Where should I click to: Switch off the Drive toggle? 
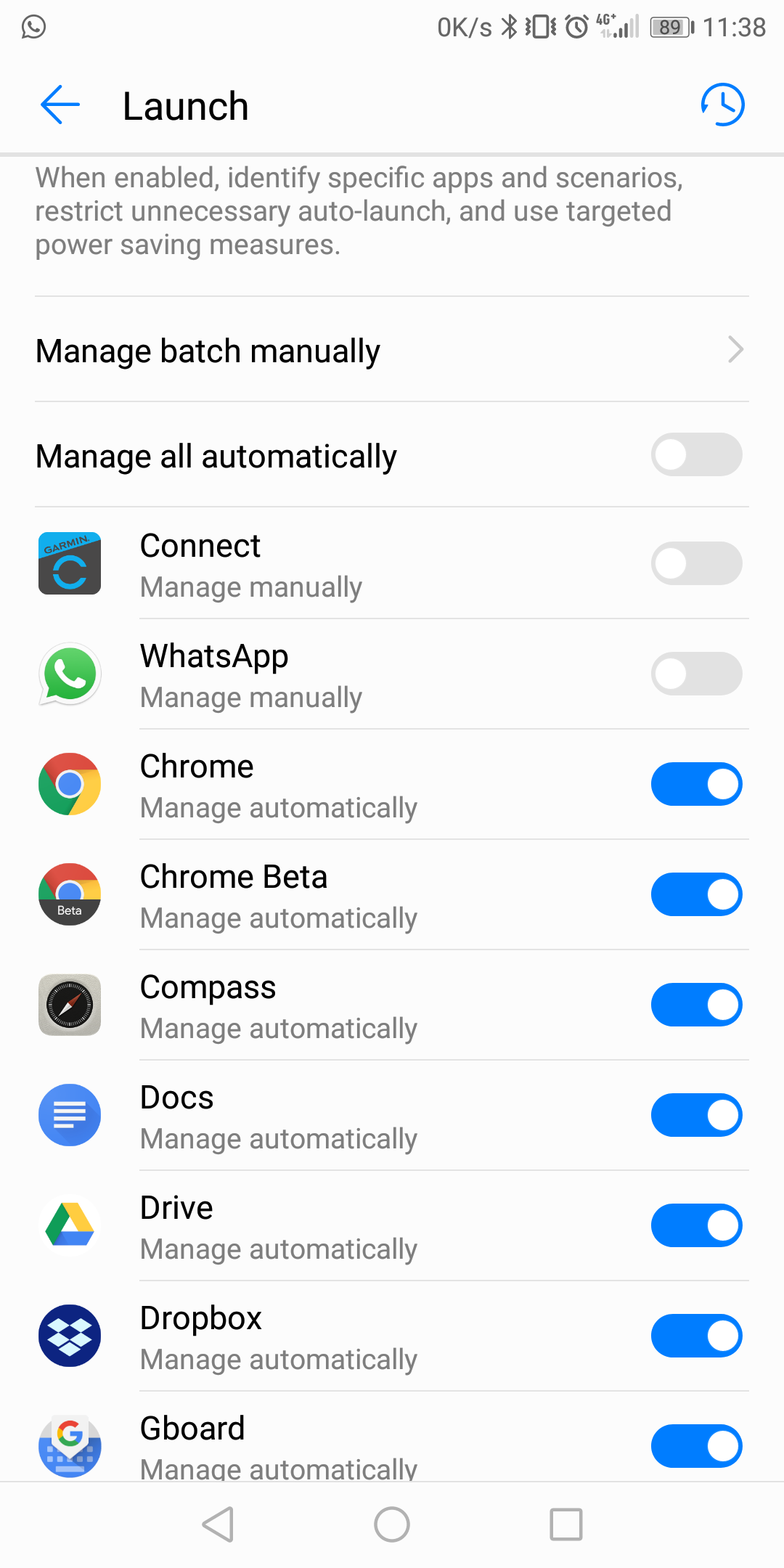click(x=696, y=1225)
